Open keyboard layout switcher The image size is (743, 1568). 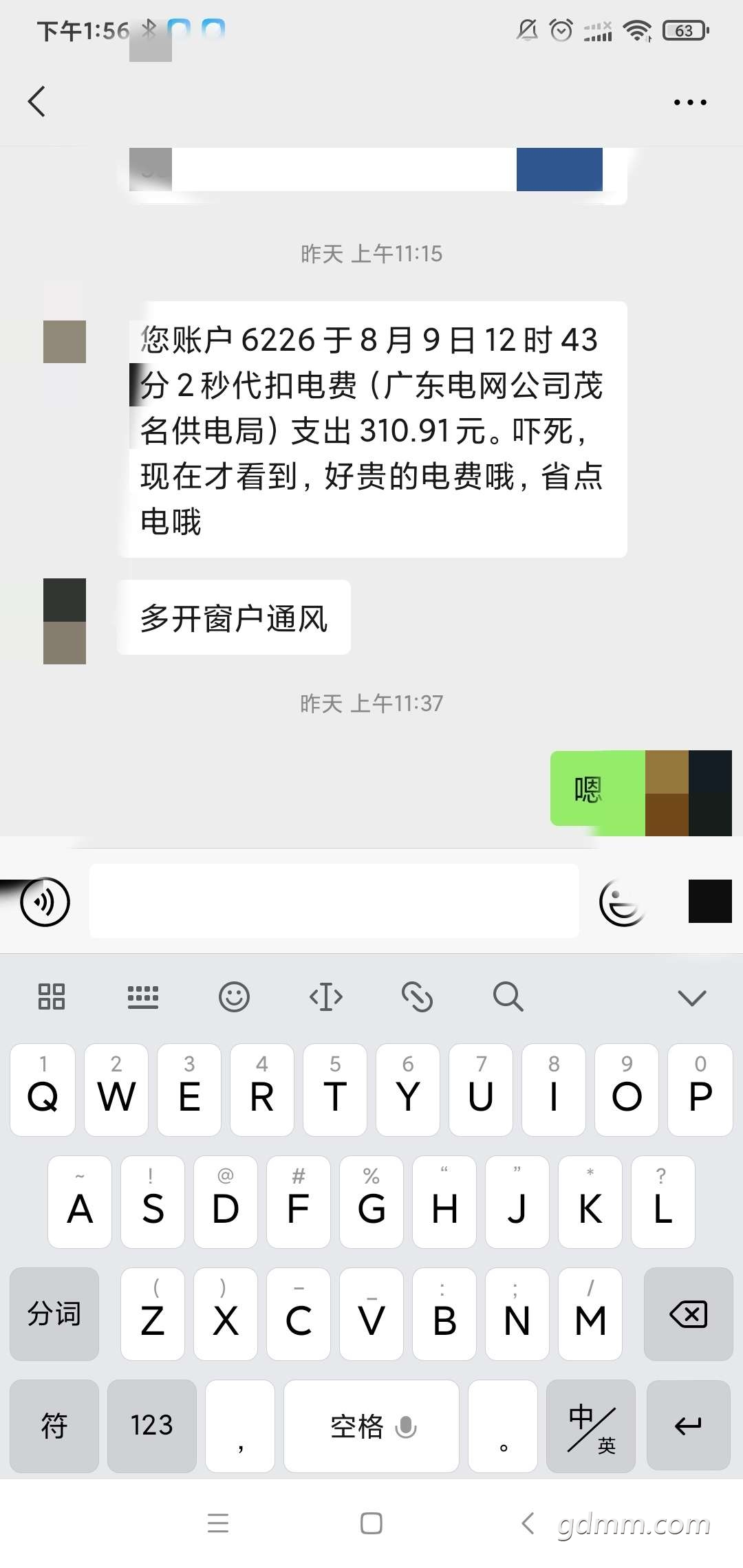click(143, 997)
